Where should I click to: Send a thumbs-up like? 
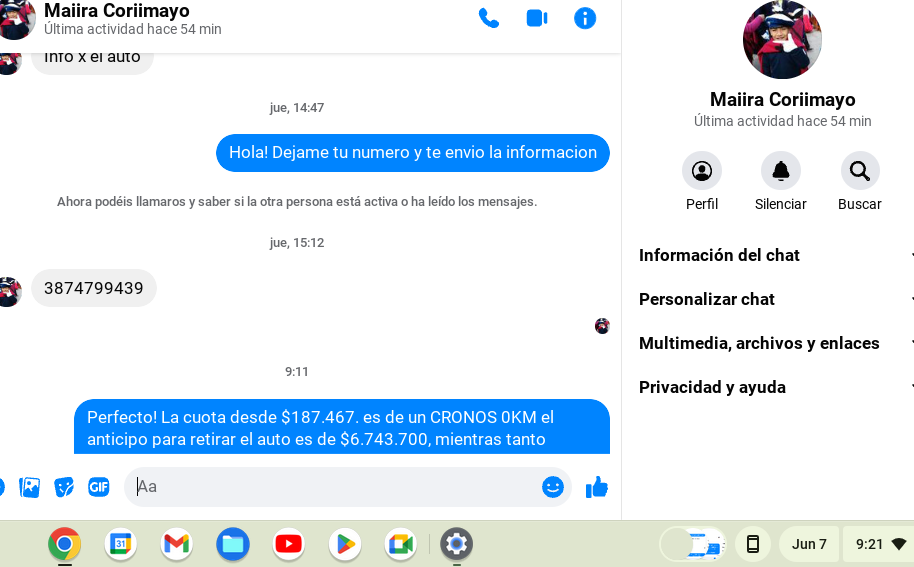(597, 487)
